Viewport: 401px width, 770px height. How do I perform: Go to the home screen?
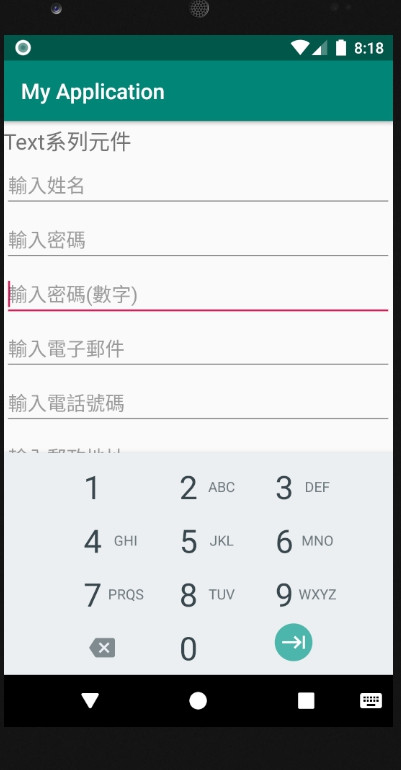coord(198,701)
